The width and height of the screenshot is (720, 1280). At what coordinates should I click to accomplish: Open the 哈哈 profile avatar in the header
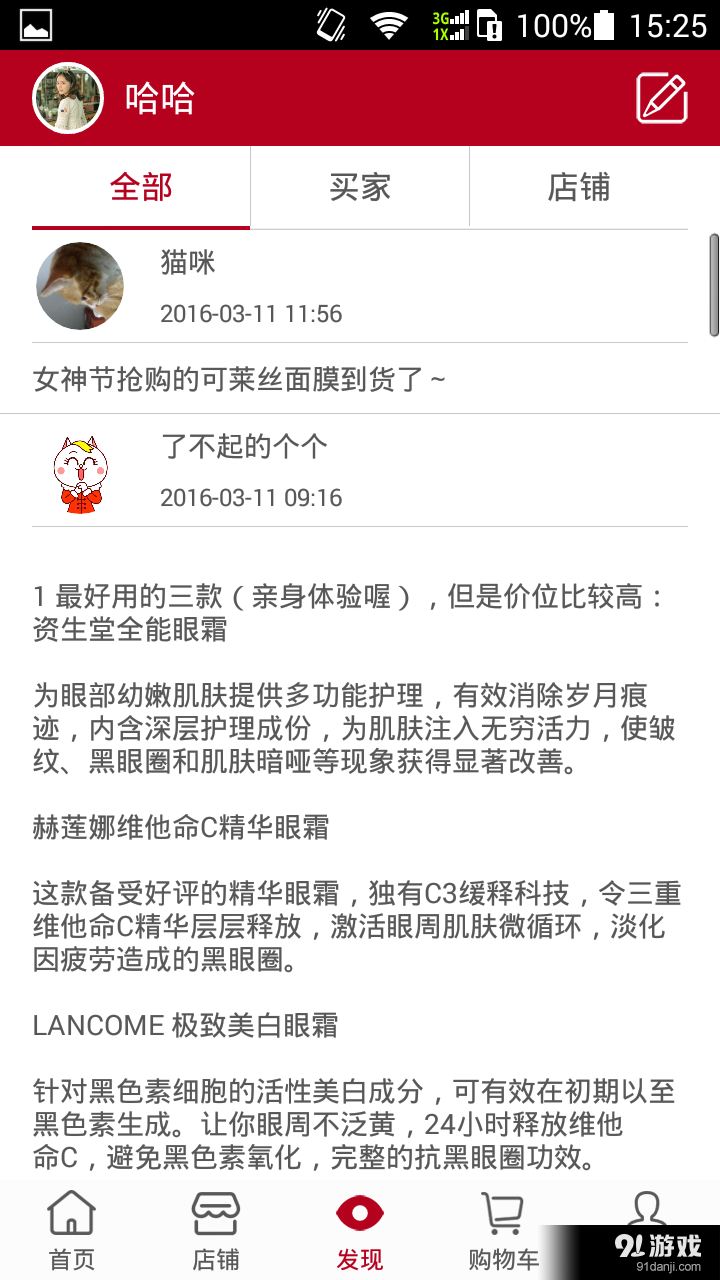click(x=66, y=97)
